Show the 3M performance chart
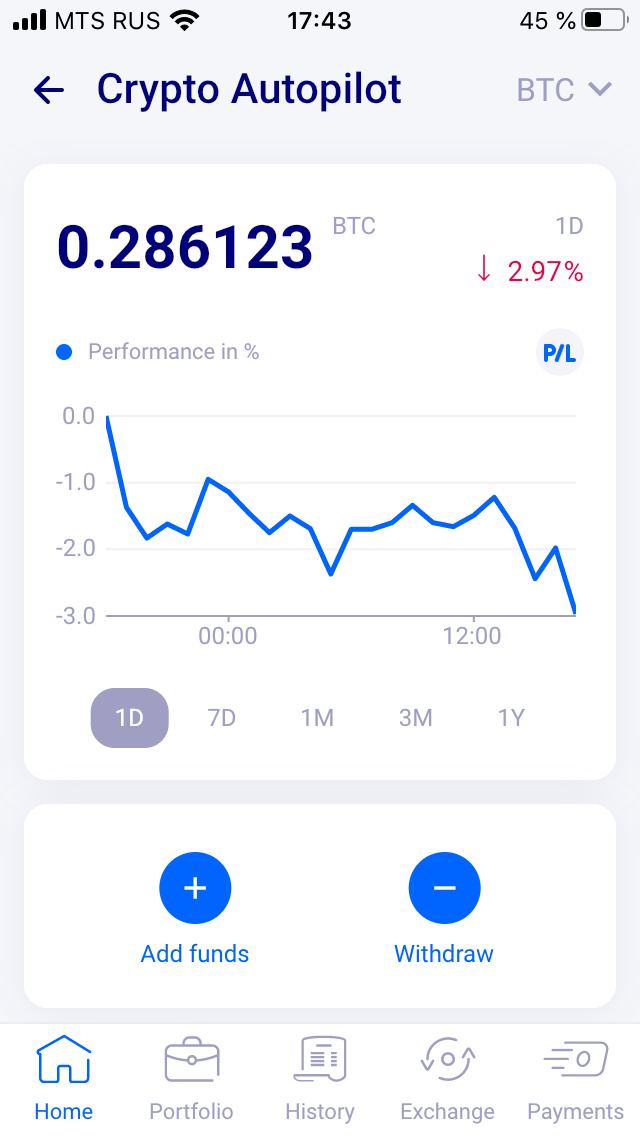The width and height of the screenshot is (640, 1136). tap(415, 718)
